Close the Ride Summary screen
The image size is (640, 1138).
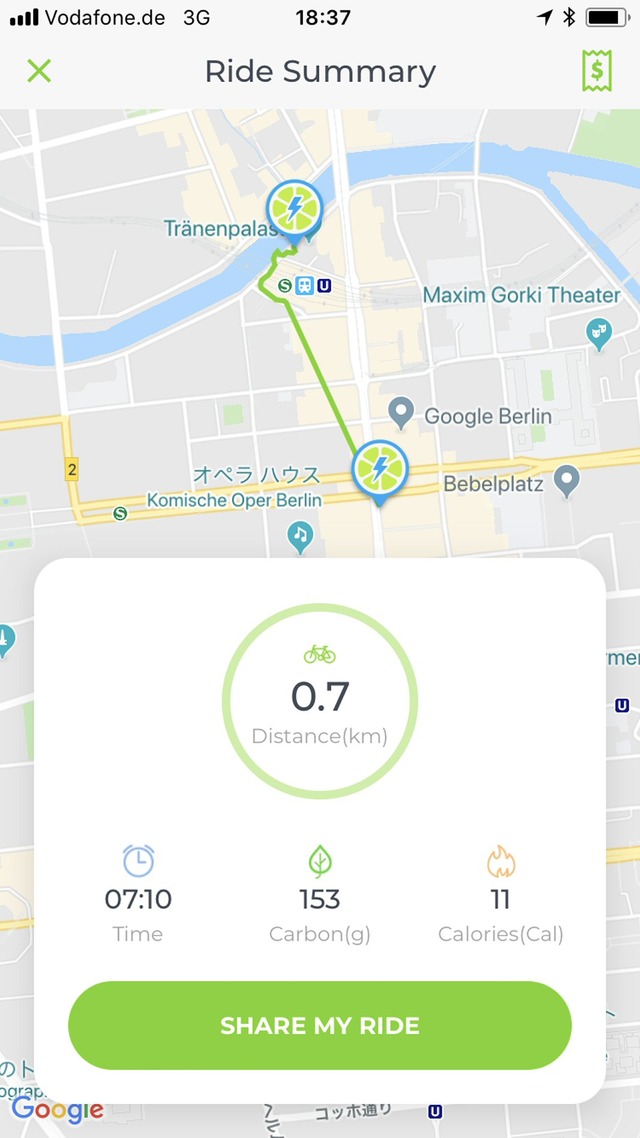point(39,71)
